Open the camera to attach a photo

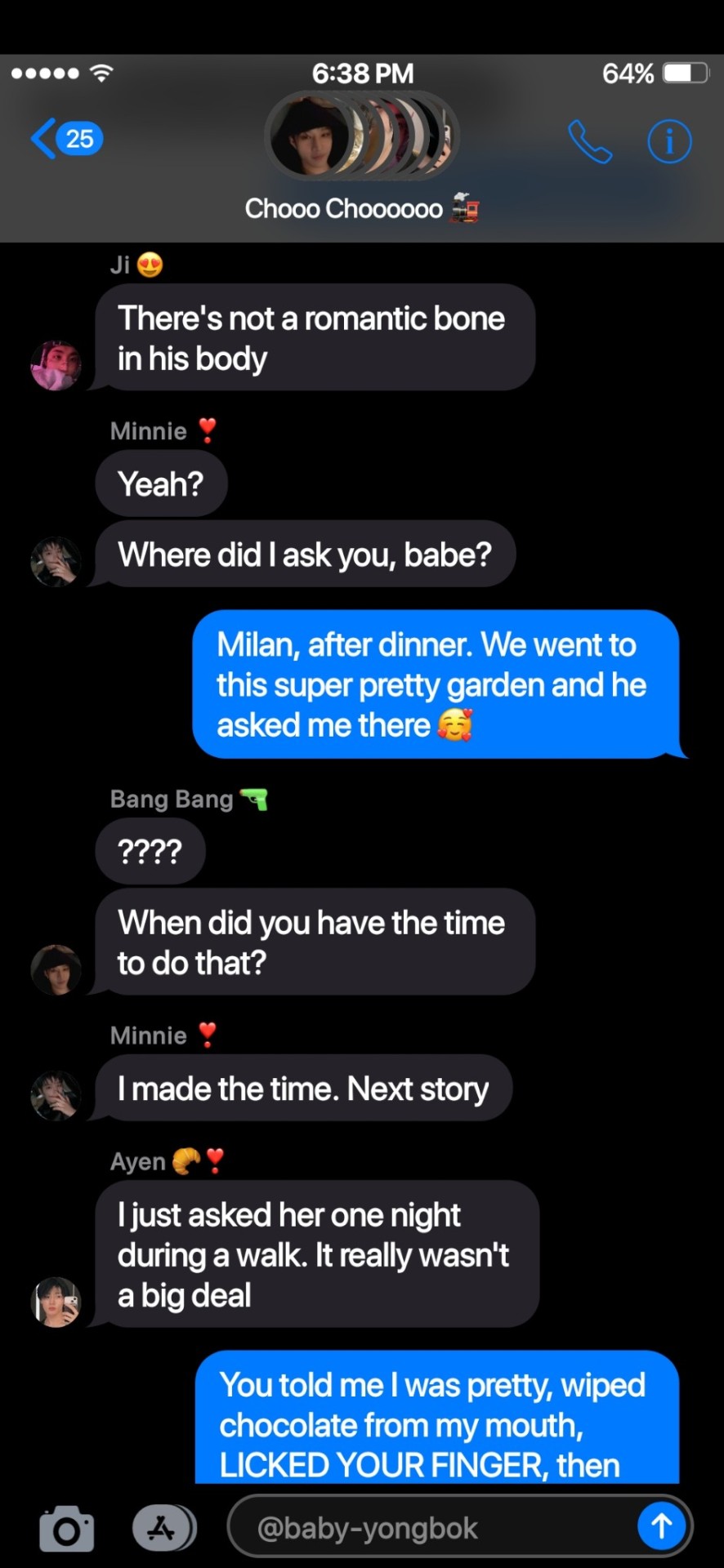click(x=66, y=1528)
